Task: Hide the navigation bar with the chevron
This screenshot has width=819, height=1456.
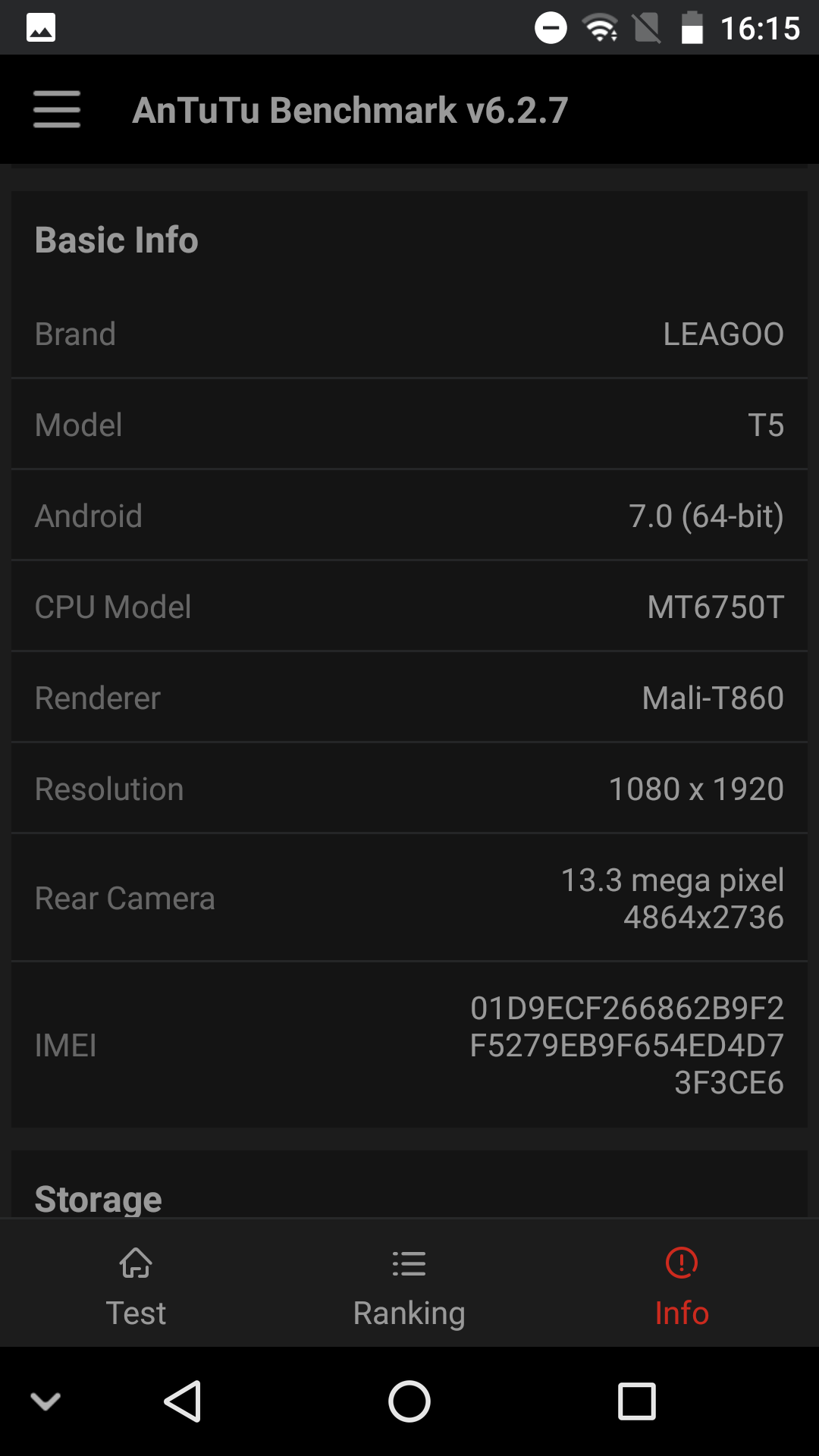Action: [45, 1401]
